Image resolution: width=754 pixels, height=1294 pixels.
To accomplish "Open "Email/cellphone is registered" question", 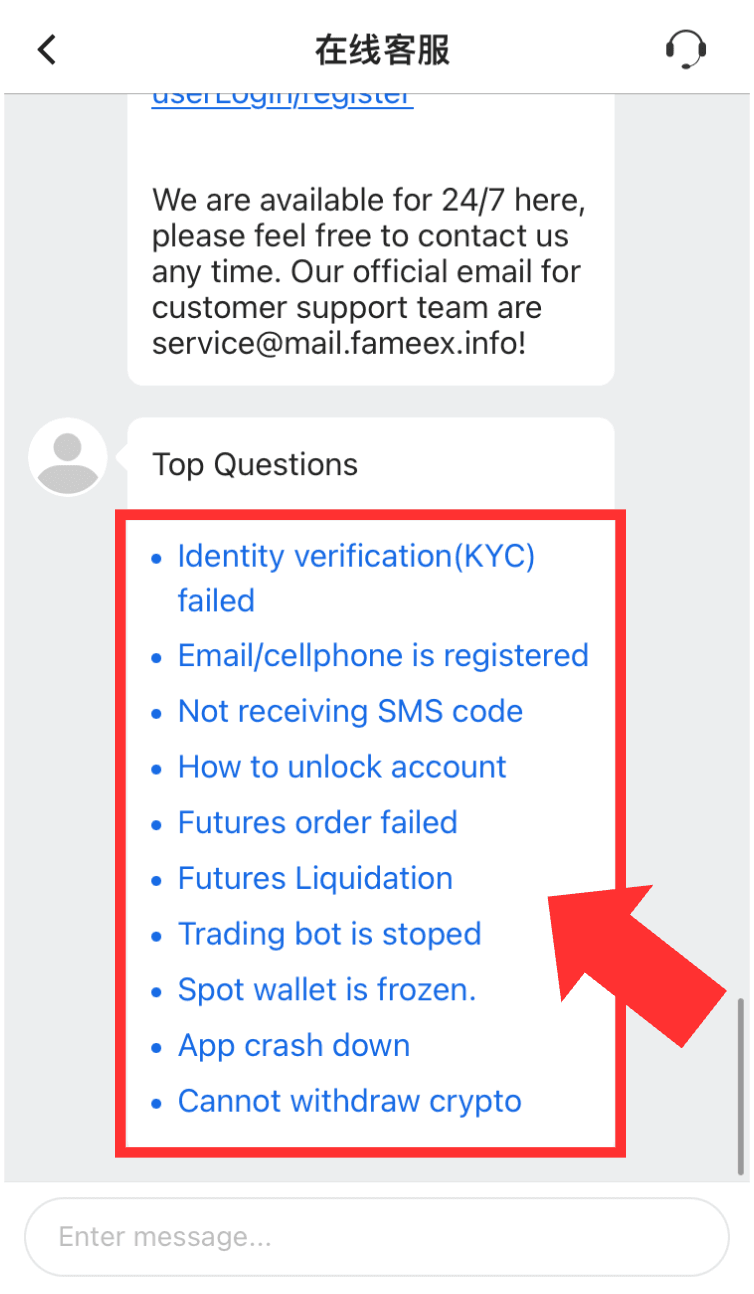I will pyautogui.click(x=383, y=656).
